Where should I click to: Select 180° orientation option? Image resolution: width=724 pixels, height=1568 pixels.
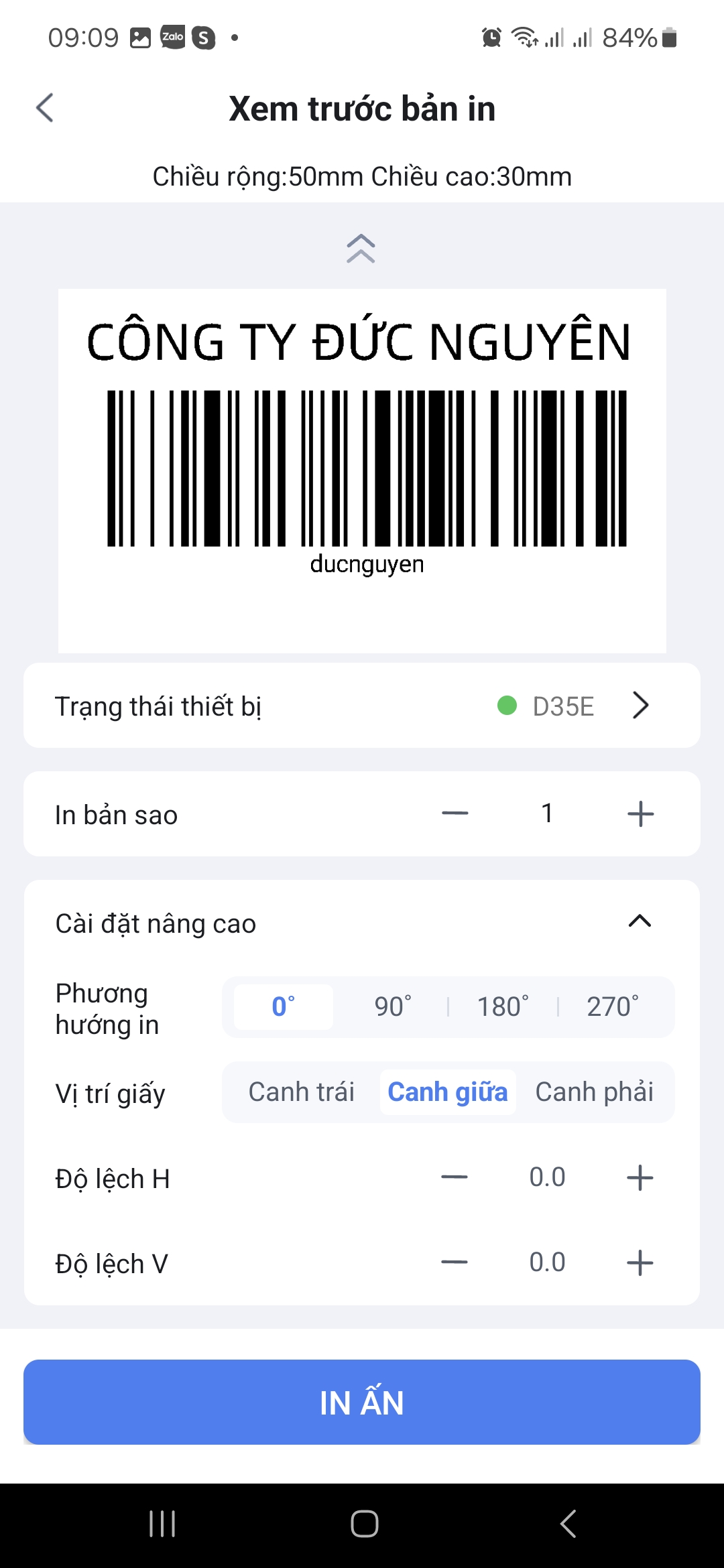(x=501, y=1007)
